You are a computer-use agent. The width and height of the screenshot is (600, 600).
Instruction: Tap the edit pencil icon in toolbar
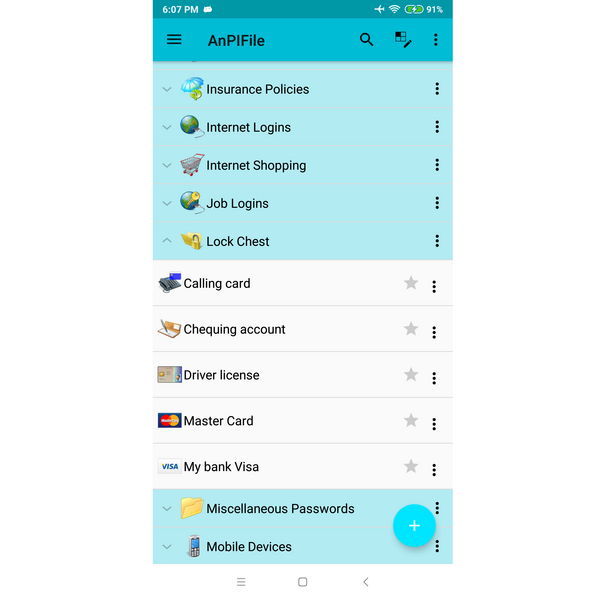pos(403,40)
